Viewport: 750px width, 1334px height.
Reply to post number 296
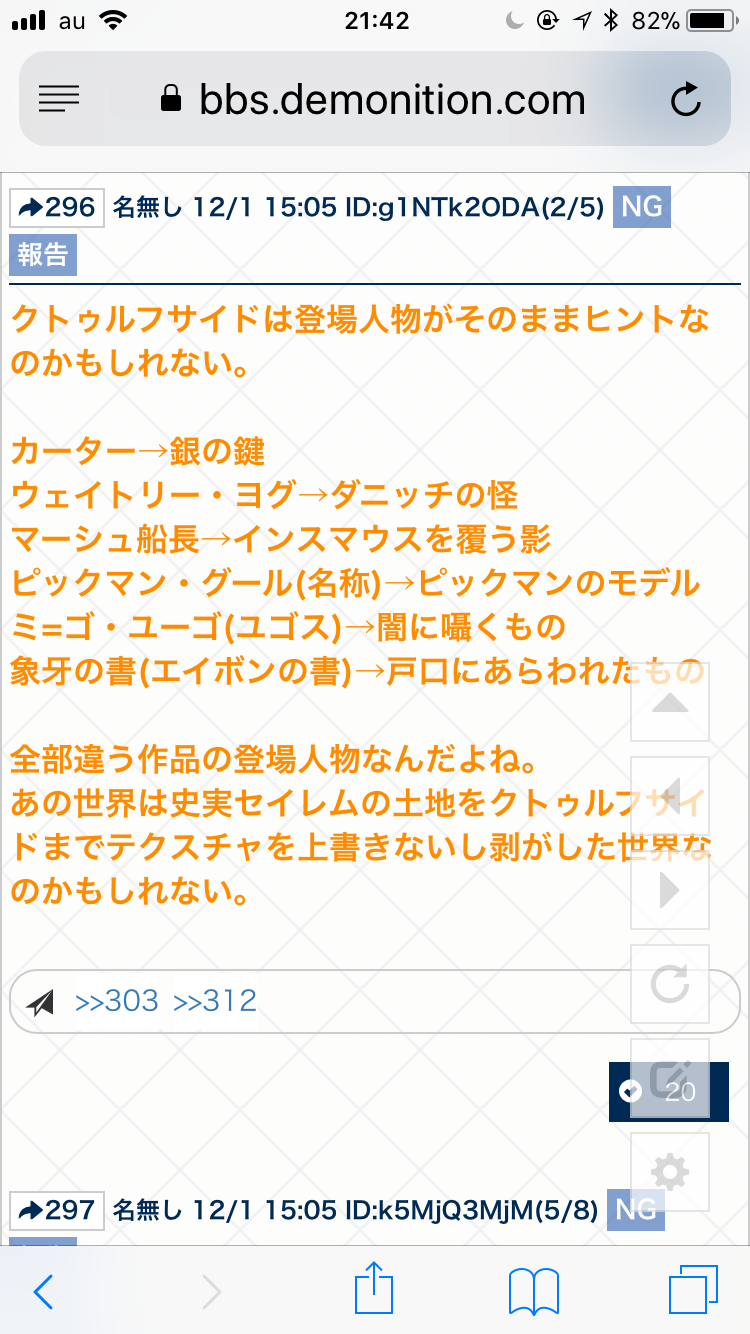(x=57, y=208)
